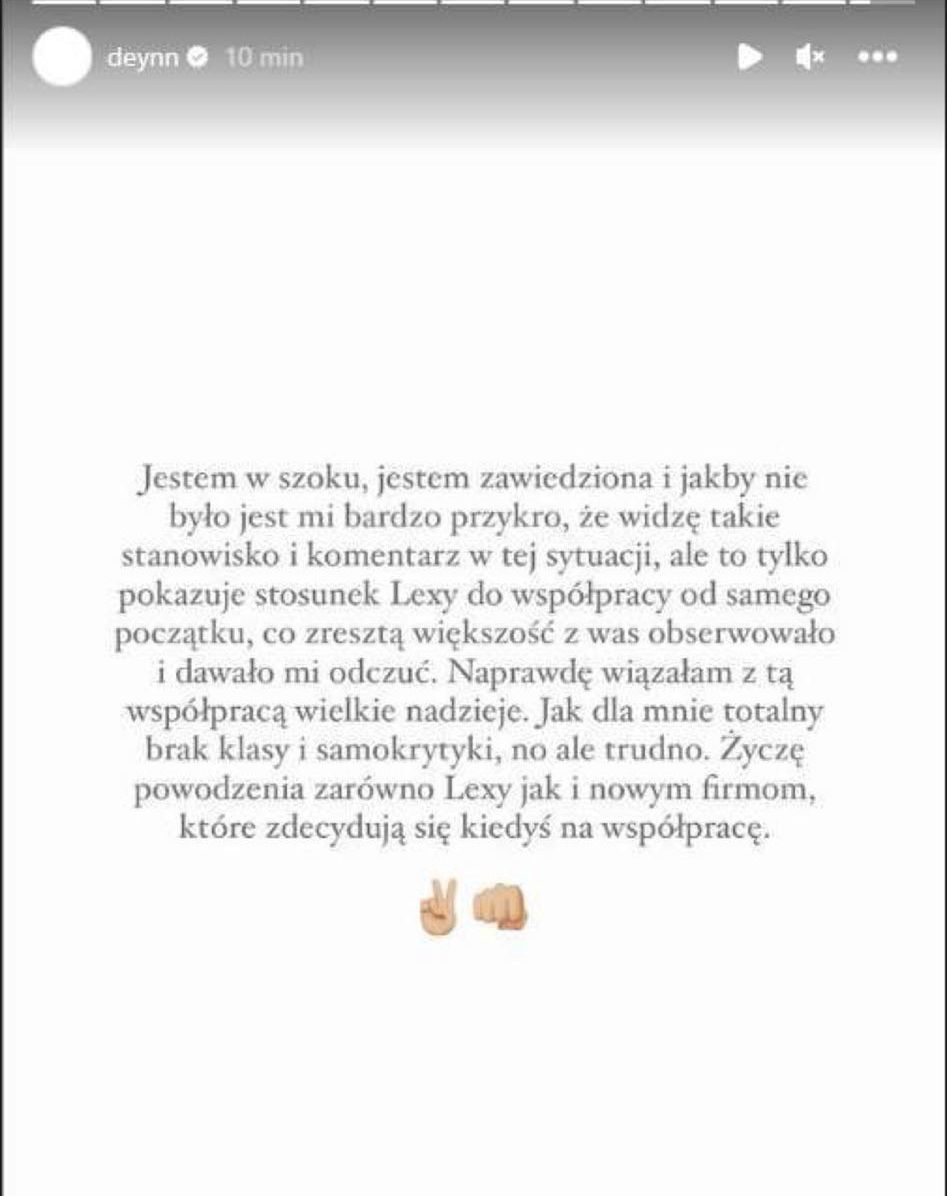Open the deynn username link
The width and height of the screenshot is (947, 1196).
142,58
